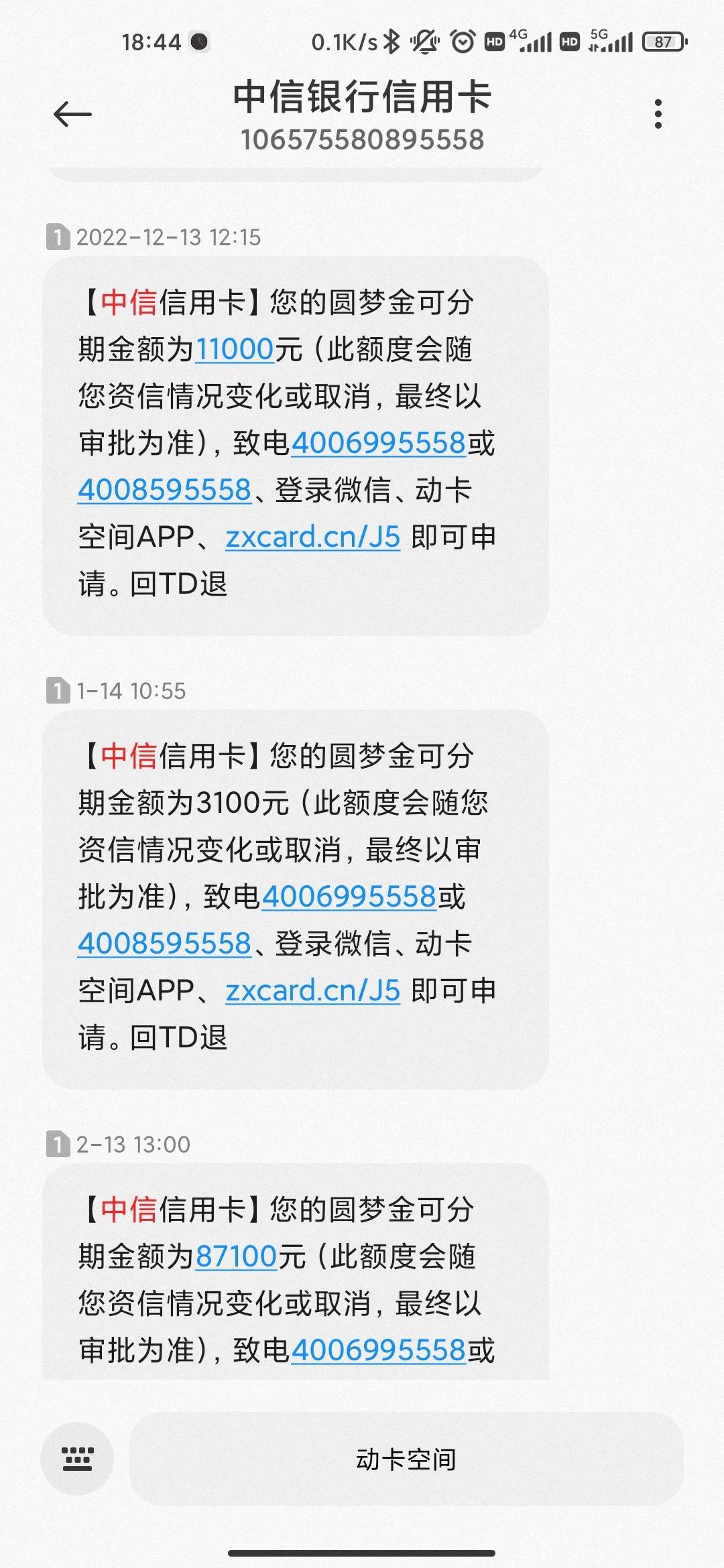Open the three-dot overflow menu
724x1568 pixels.
pos(658,114)
